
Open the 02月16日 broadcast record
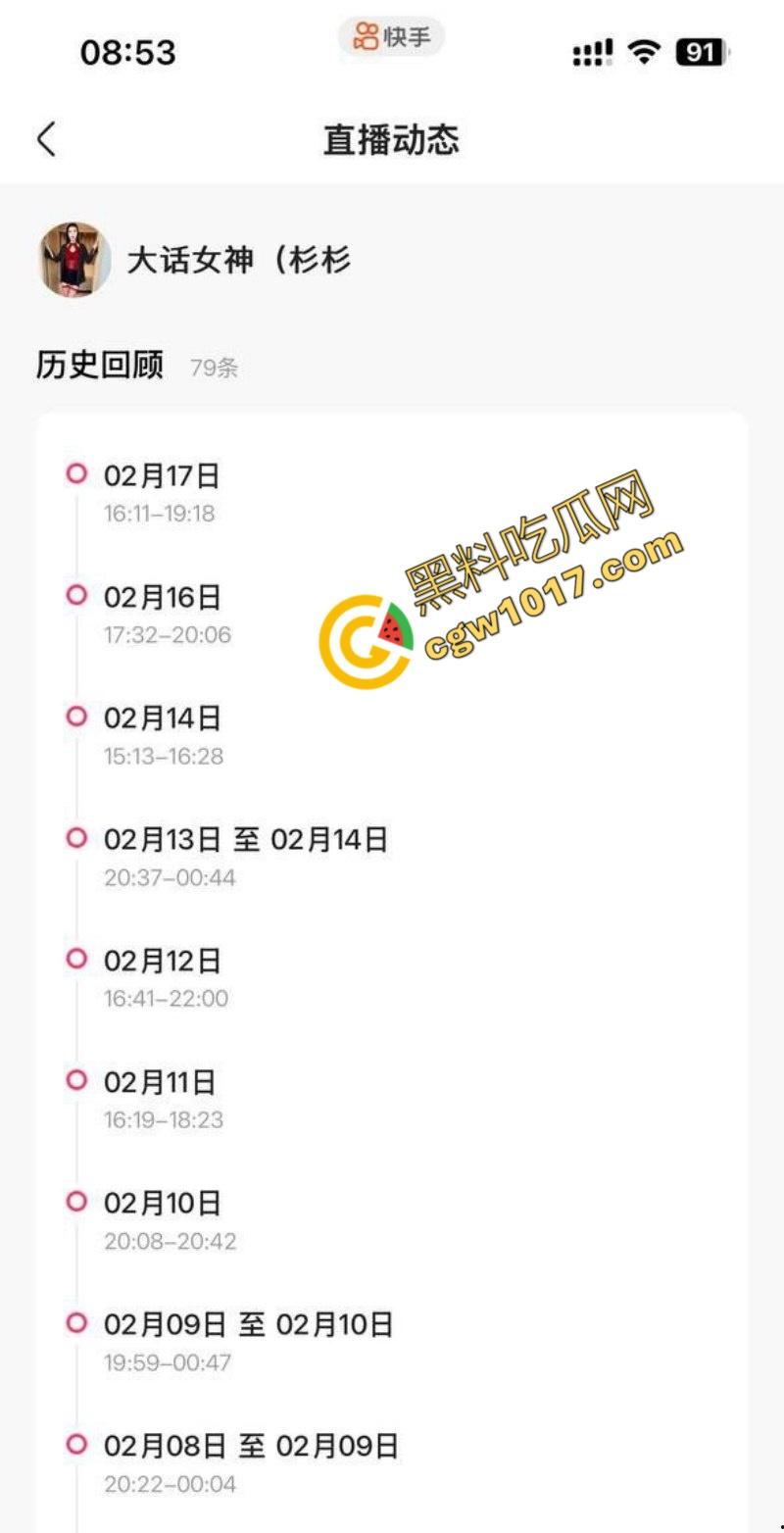(x=164, y=596)
